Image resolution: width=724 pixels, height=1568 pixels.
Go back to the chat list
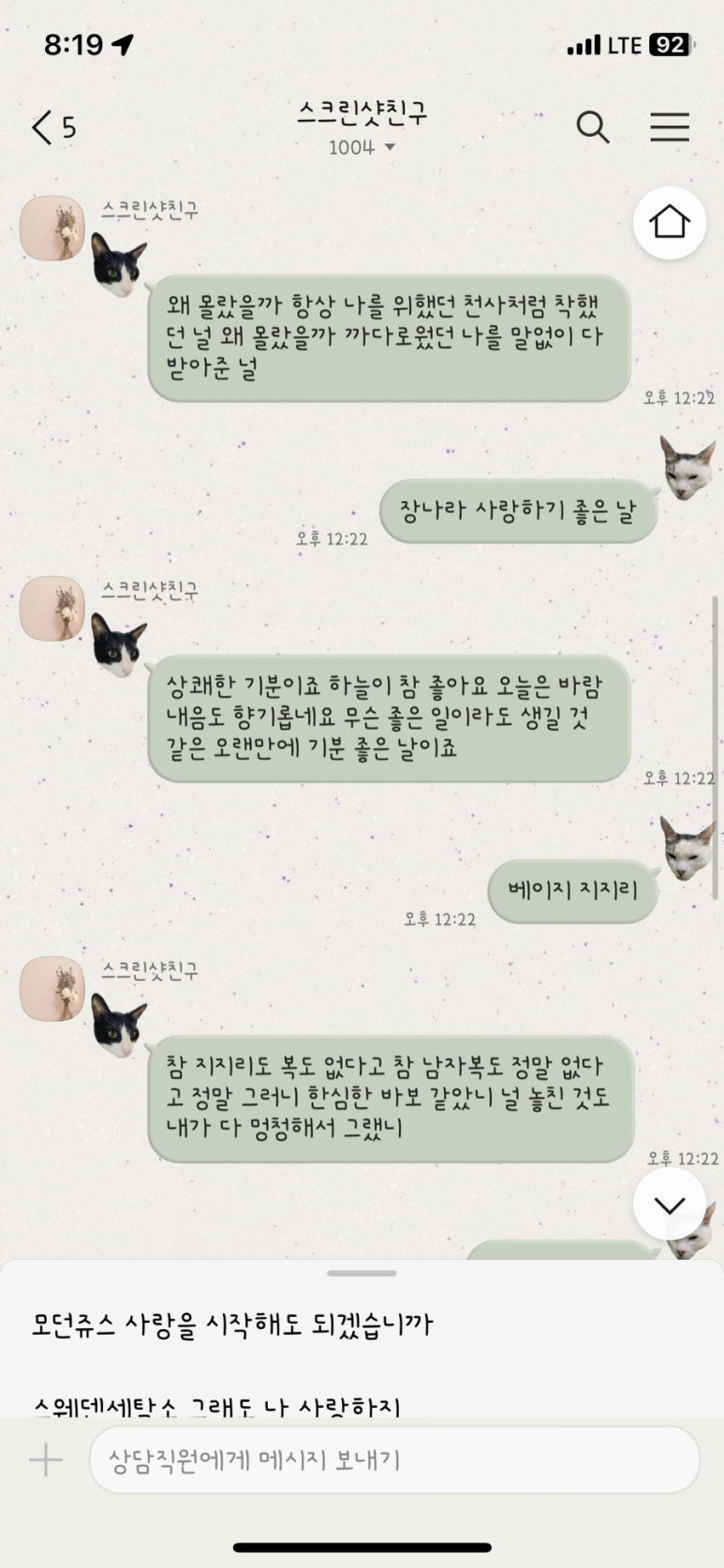[52, 127]
